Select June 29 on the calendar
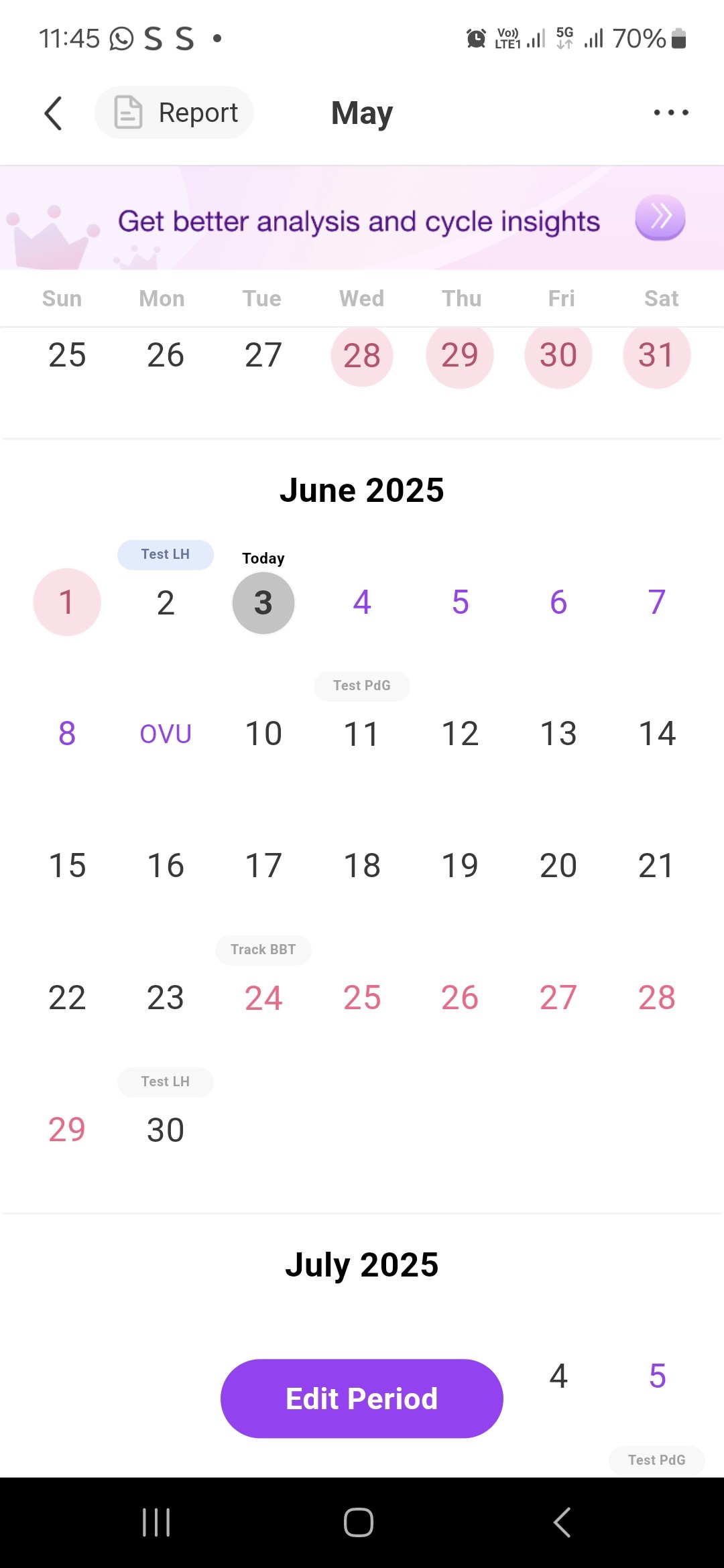The width and height of the screenshot is (724, 1568). [67, 1130]
